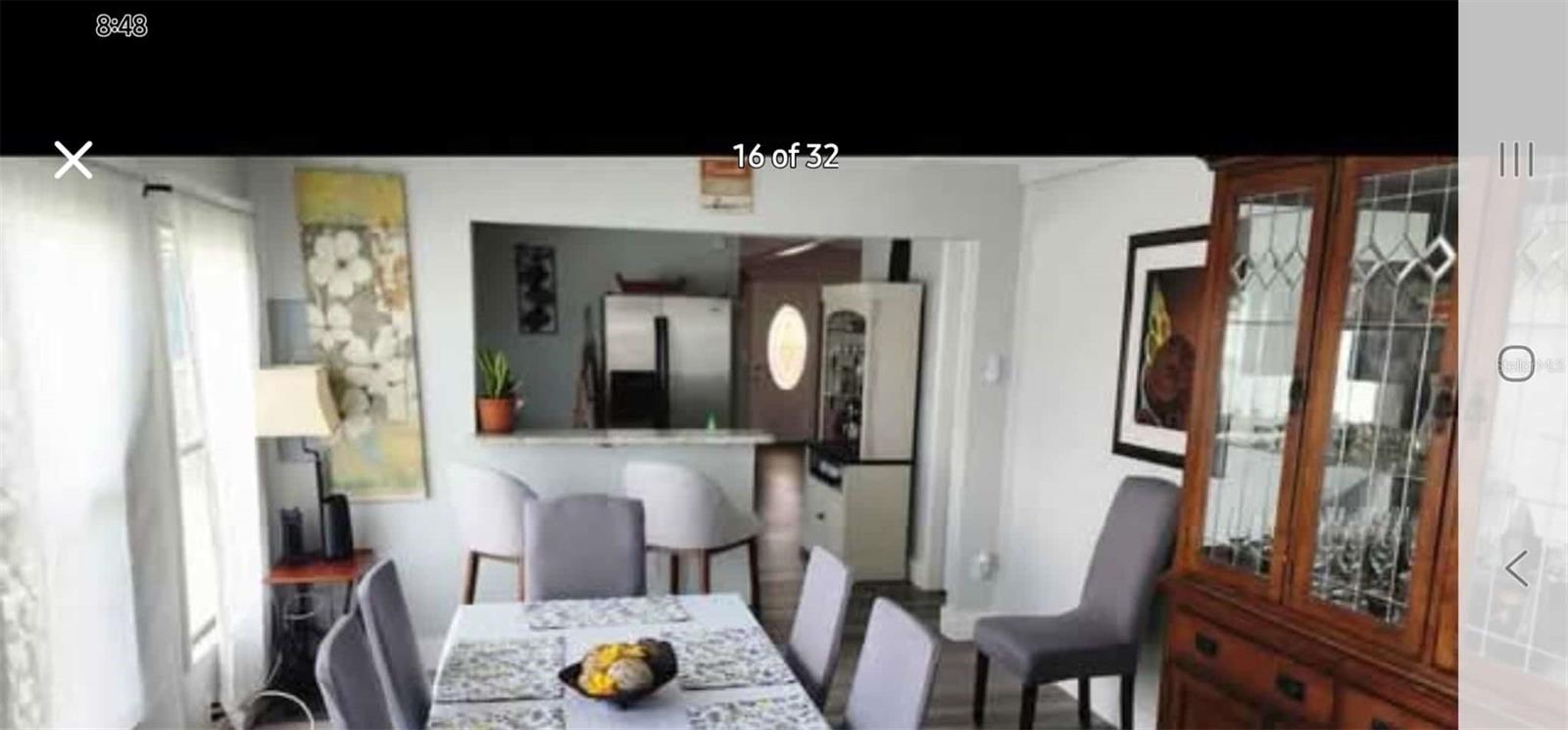Go to the home screen
This screenshot has height=730, width=1568.
tap(1515, 364)
